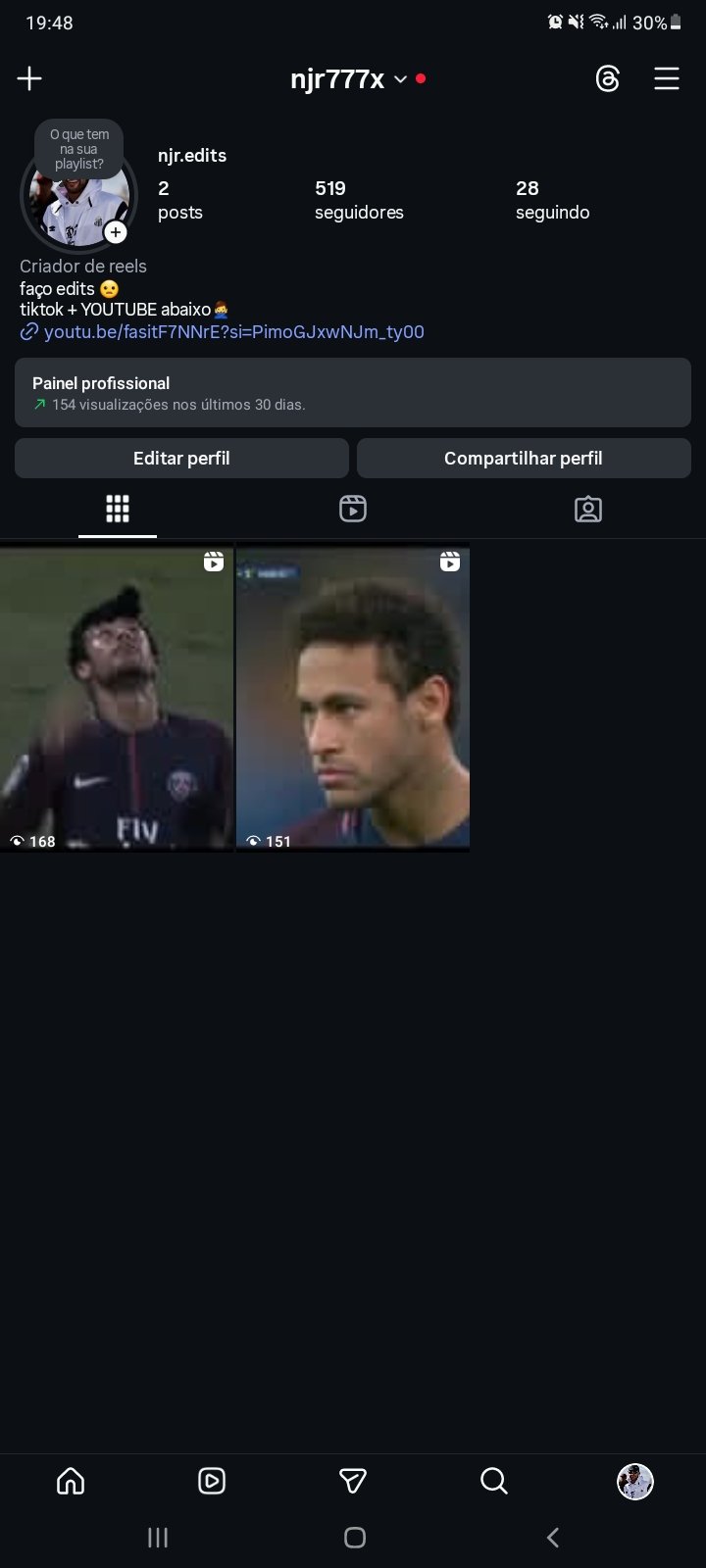This screenshot has width=706, height=1568.
Task: Tap Editar perfil button
Action: [181, 459]
